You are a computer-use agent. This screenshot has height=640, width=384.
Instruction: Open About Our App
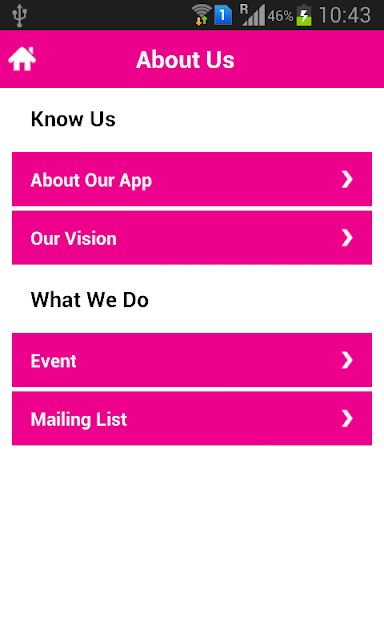point(192,179)
